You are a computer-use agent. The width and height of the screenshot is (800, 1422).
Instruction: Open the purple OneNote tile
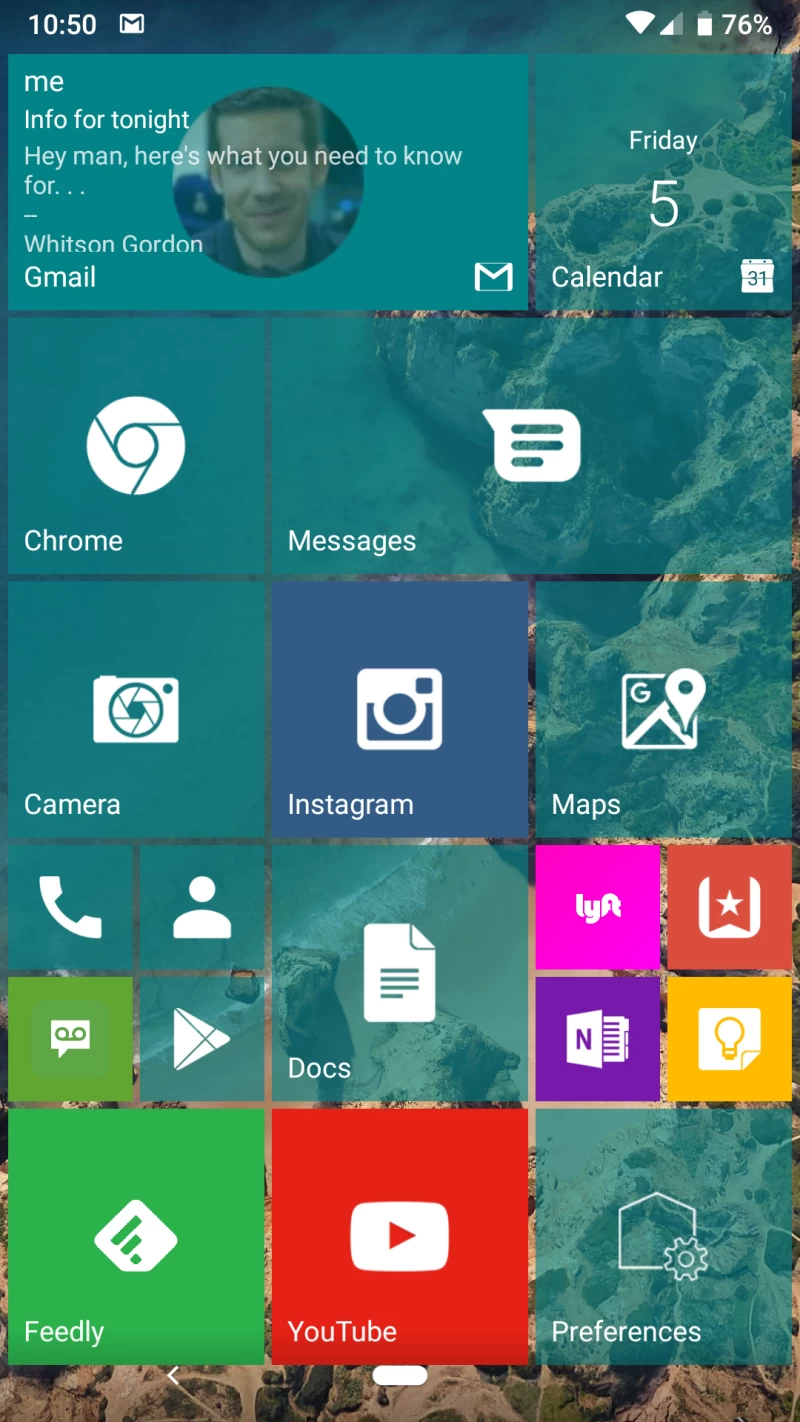point(598,1039)
